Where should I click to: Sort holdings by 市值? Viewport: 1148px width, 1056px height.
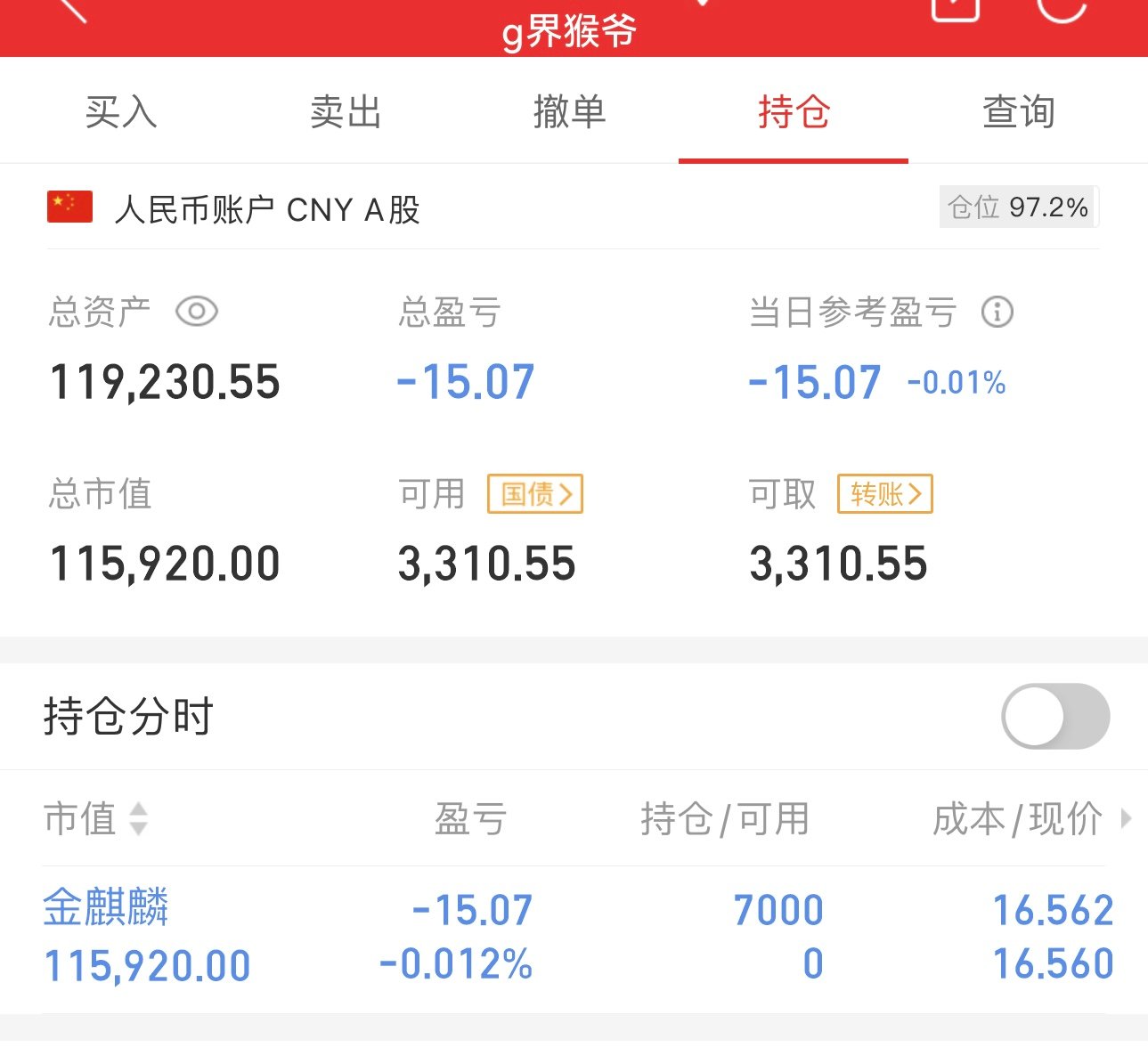pyautogui.click(x=95, y=818)
